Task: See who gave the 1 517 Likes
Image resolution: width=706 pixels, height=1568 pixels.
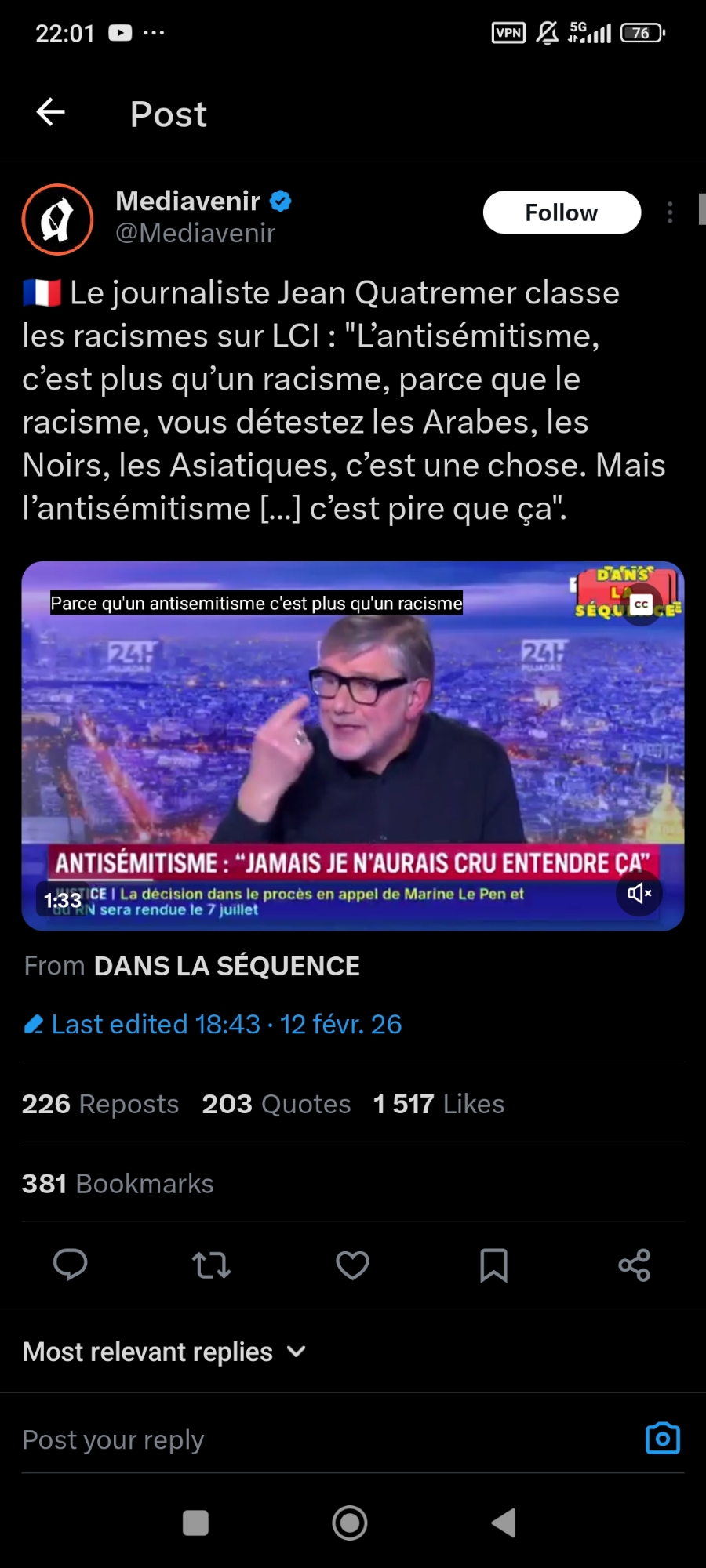Action: (x=439, y=1104)
